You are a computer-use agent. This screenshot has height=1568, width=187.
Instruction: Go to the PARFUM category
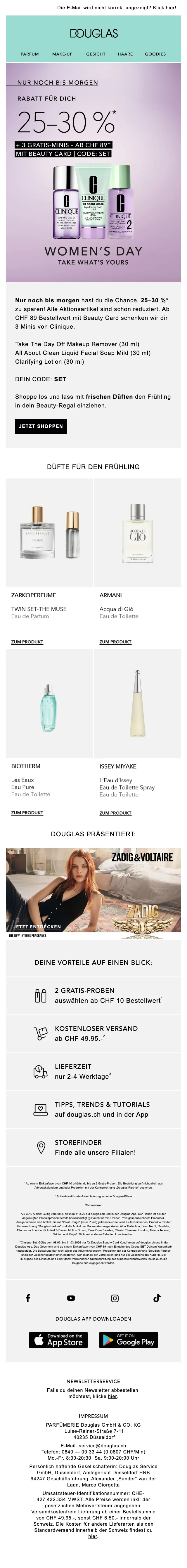[30, 54]
